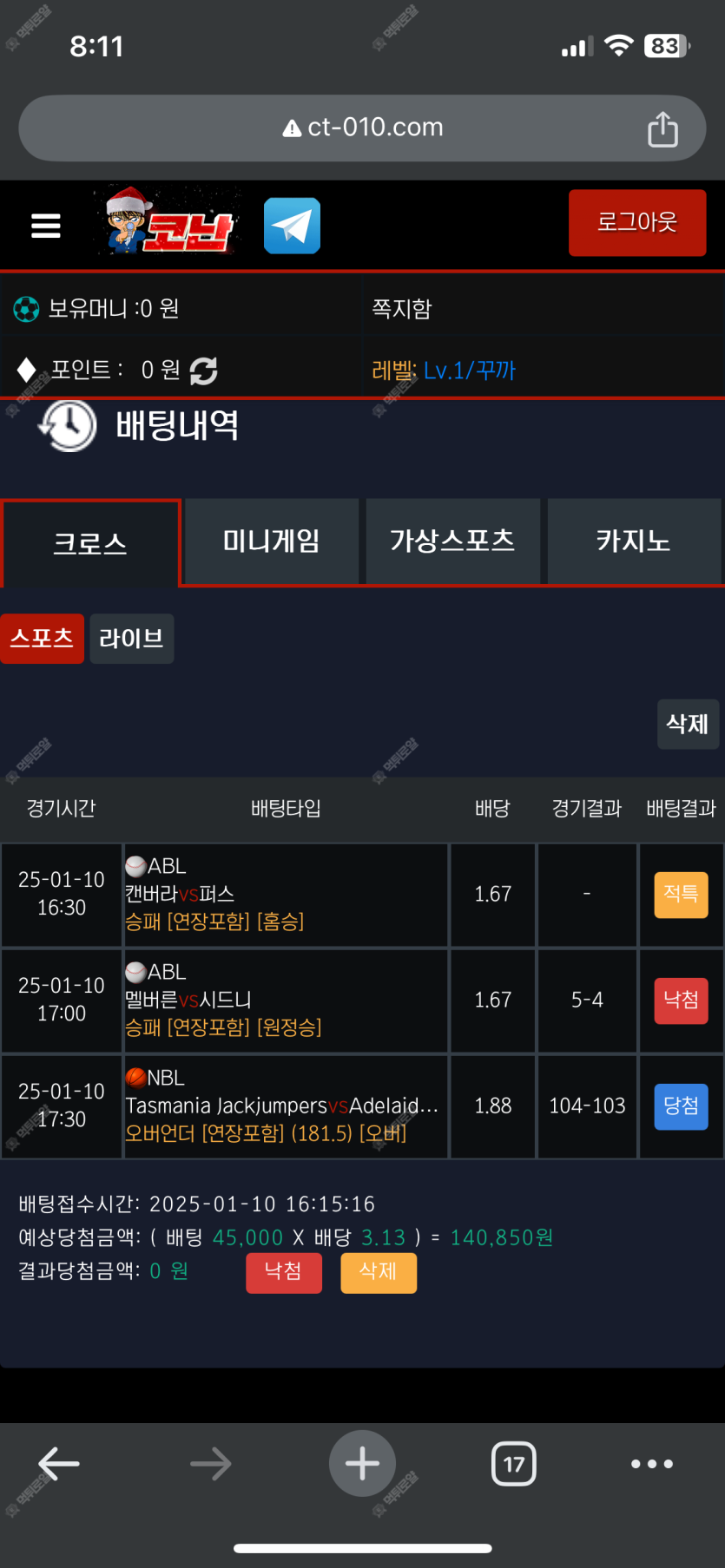Open the tab switcher showing 17
Screen dimensions: 725x1568
(514, 1464)
